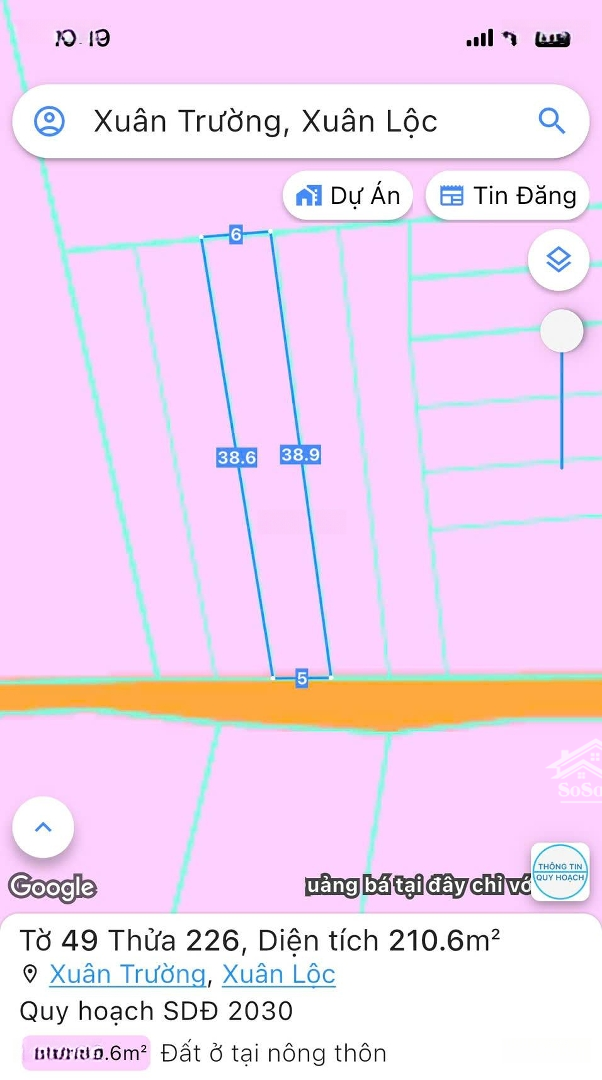Viewport: 602px width, 1080px height.
Task: Open the profile account icon
Action: [49, 122]
